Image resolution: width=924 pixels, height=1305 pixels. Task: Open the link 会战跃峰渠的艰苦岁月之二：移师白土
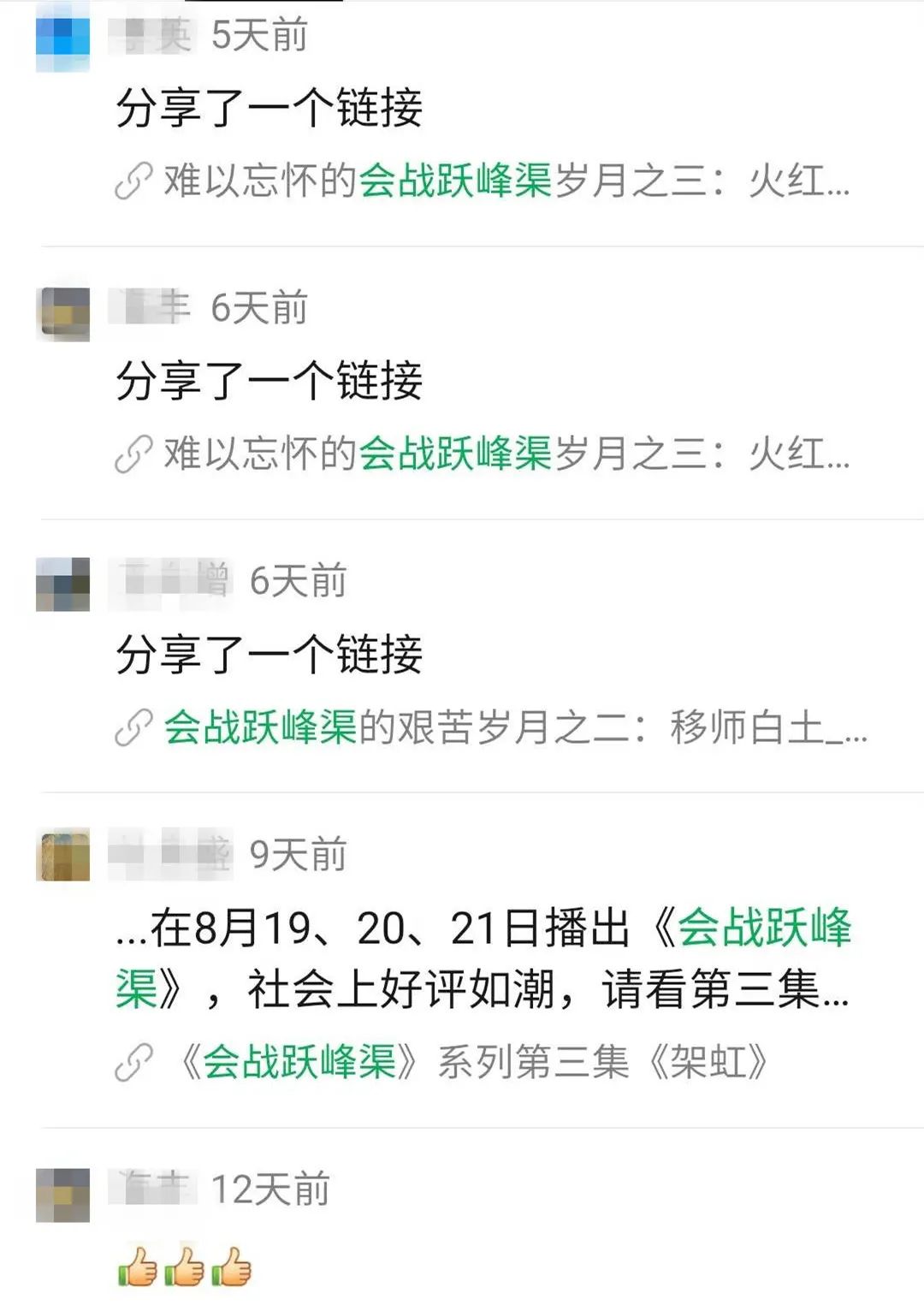coord(492,727)
